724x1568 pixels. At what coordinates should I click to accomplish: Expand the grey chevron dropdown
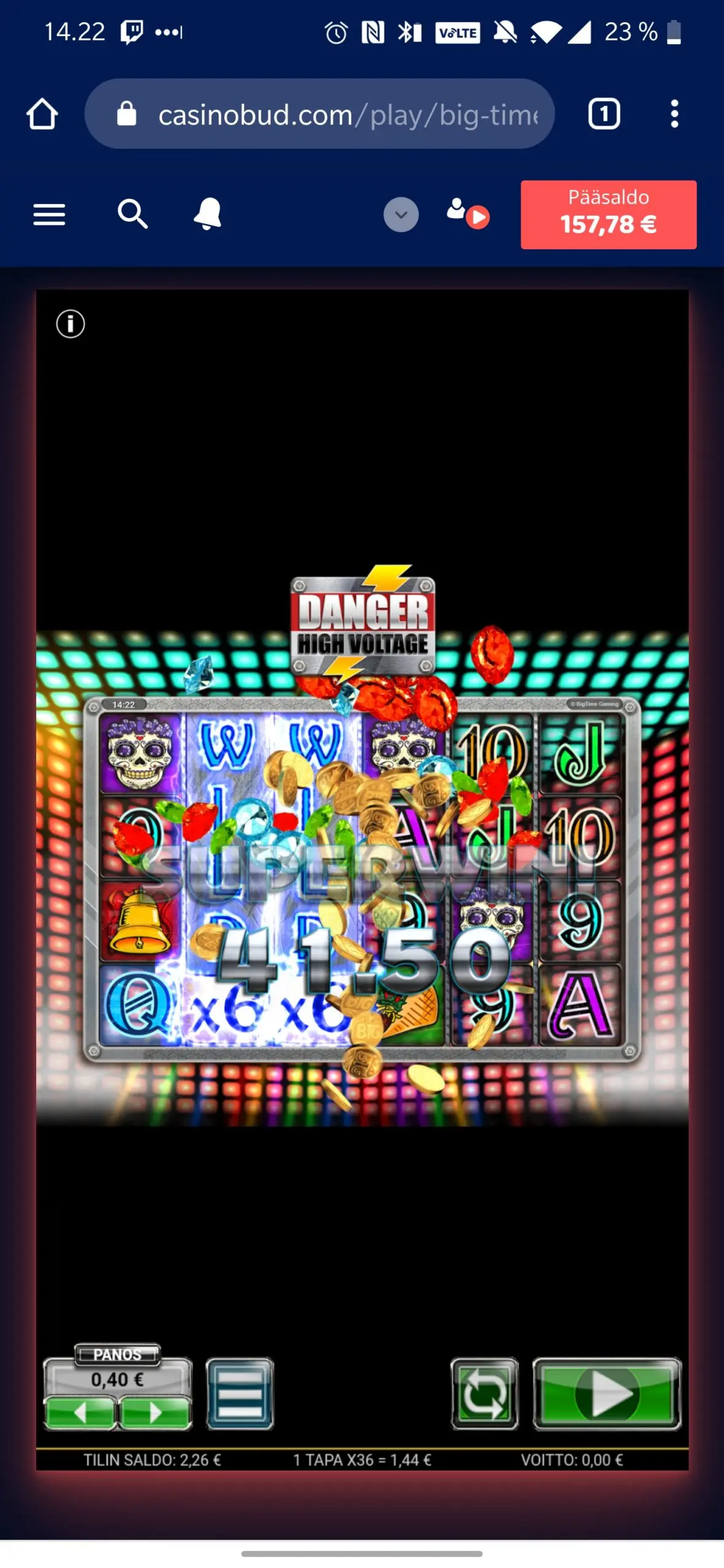pyautogui.click(x=401, y=215)
